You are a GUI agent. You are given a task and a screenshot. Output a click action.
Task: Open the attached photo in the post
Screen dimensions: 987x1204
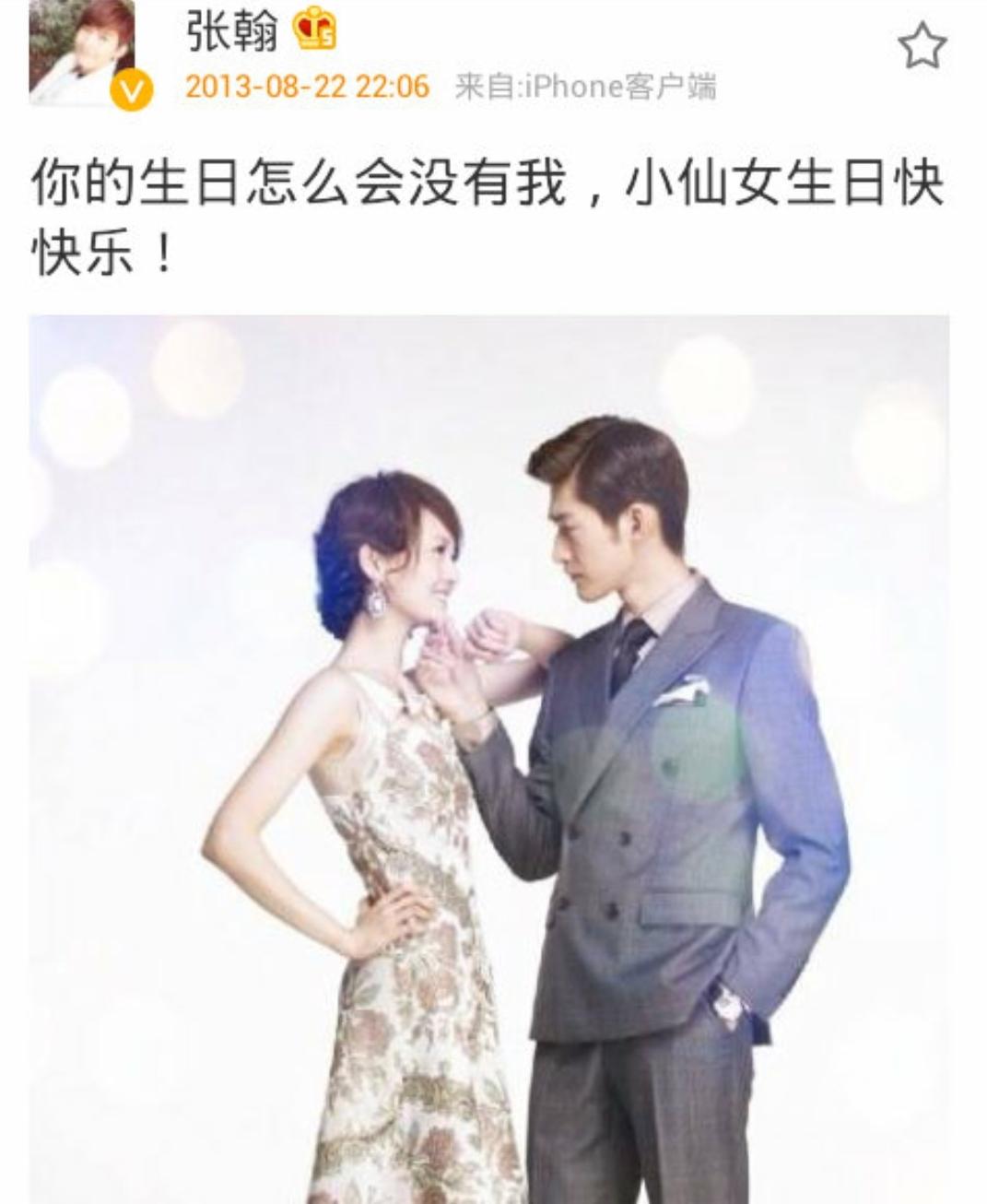point(488,756)
